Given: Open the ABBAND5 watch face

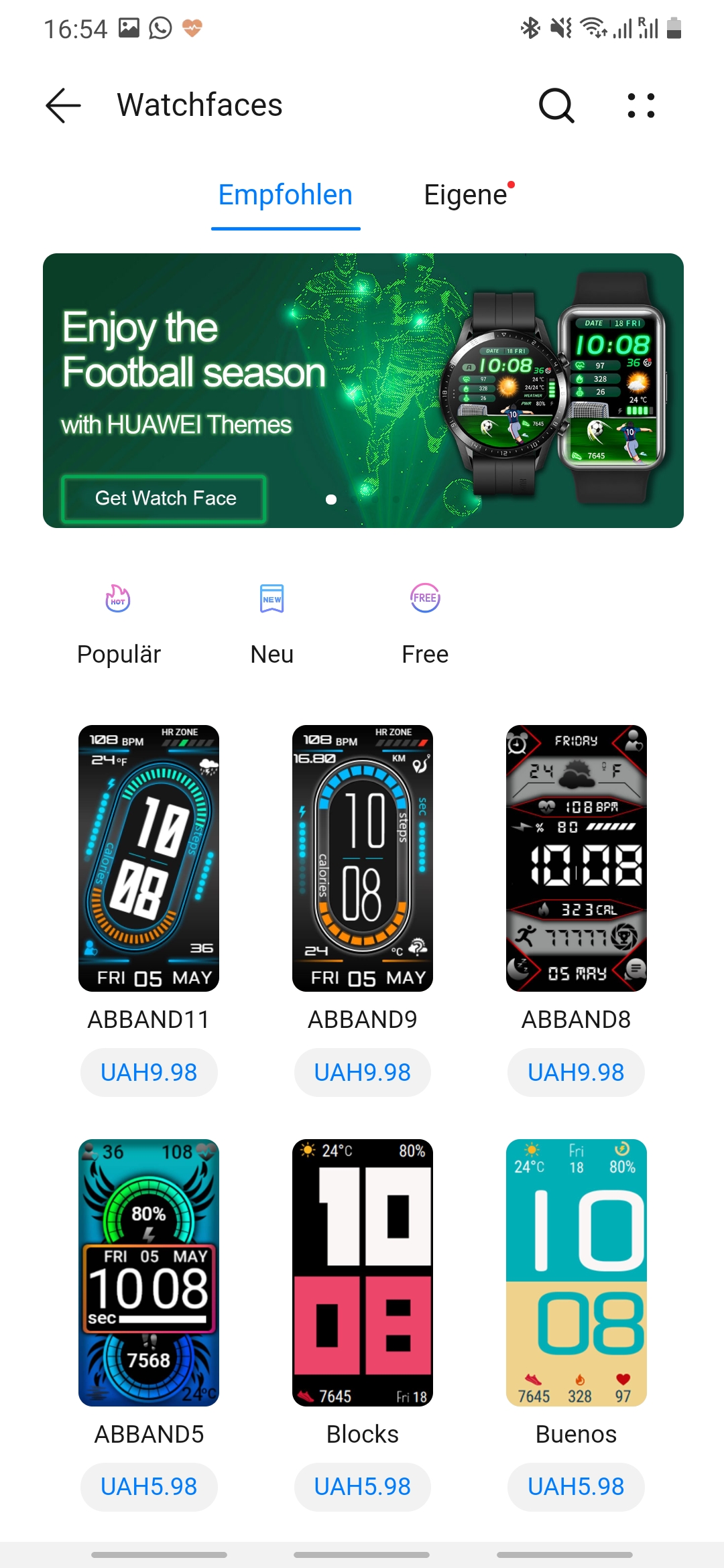Looking at the screenshot, I should click(x=149, y=1272).
